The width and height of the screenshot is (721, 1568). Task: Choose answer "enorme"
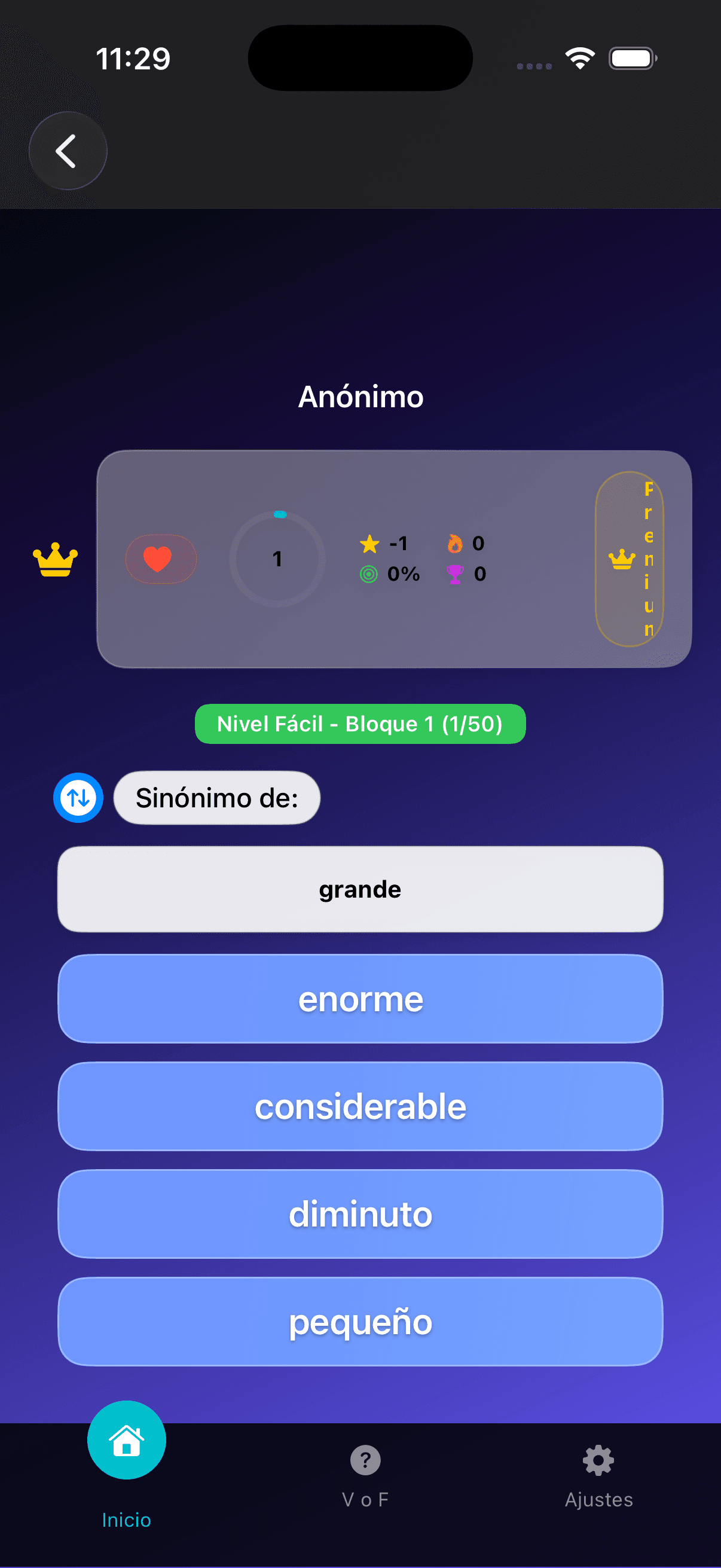tap(360, 999)
